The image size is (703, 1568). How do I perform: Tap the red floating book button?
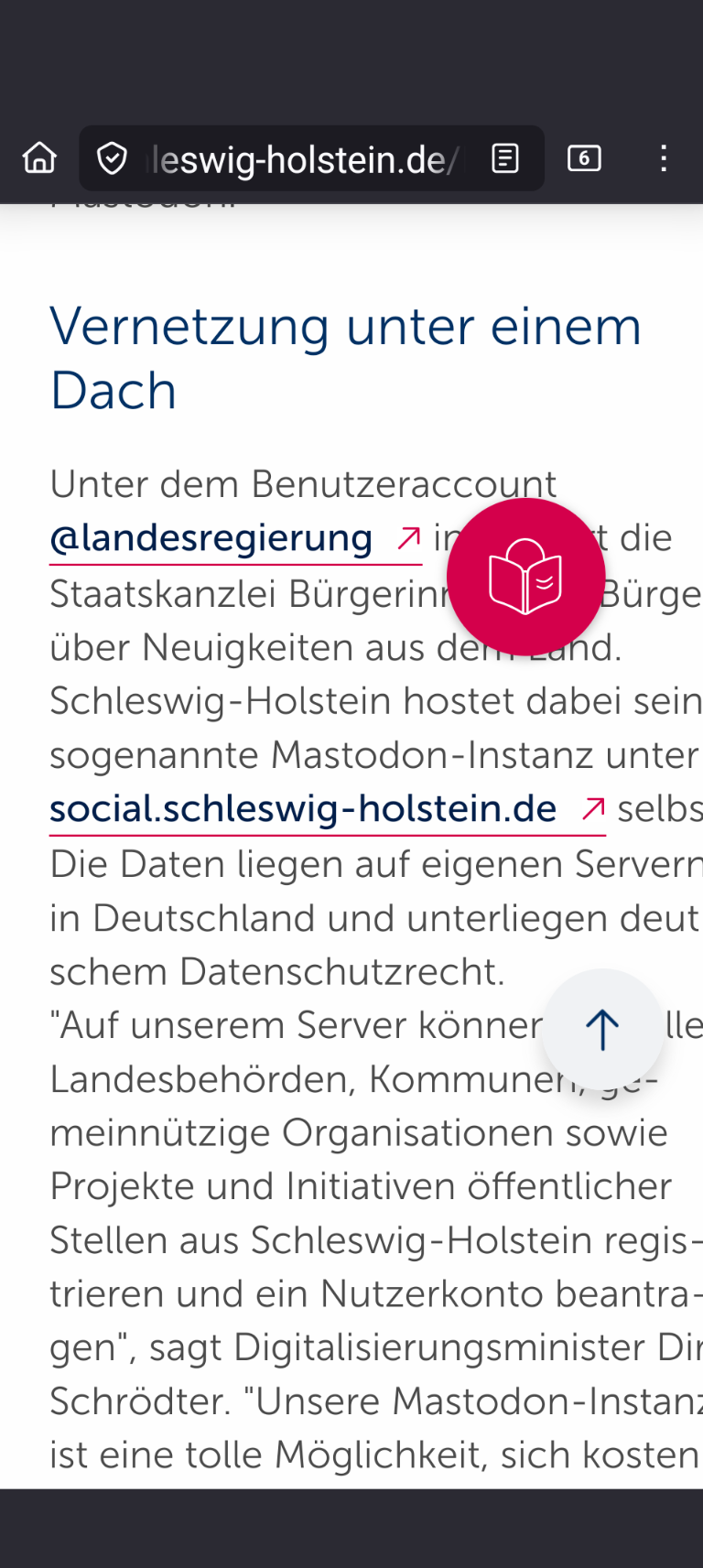pos(525,577)
